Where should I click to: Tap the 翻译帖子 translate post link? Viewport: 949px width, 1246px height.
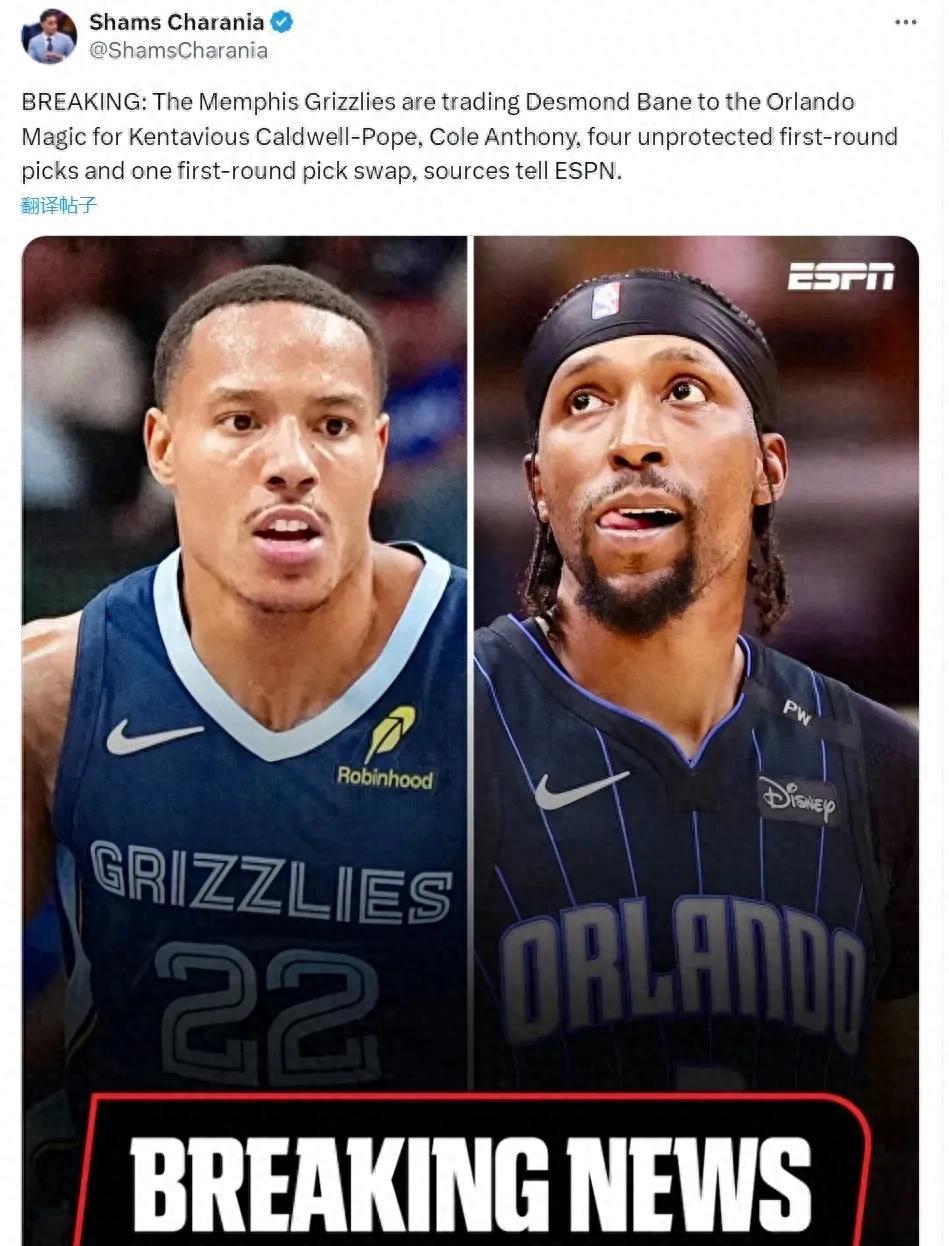click(58, 206)
